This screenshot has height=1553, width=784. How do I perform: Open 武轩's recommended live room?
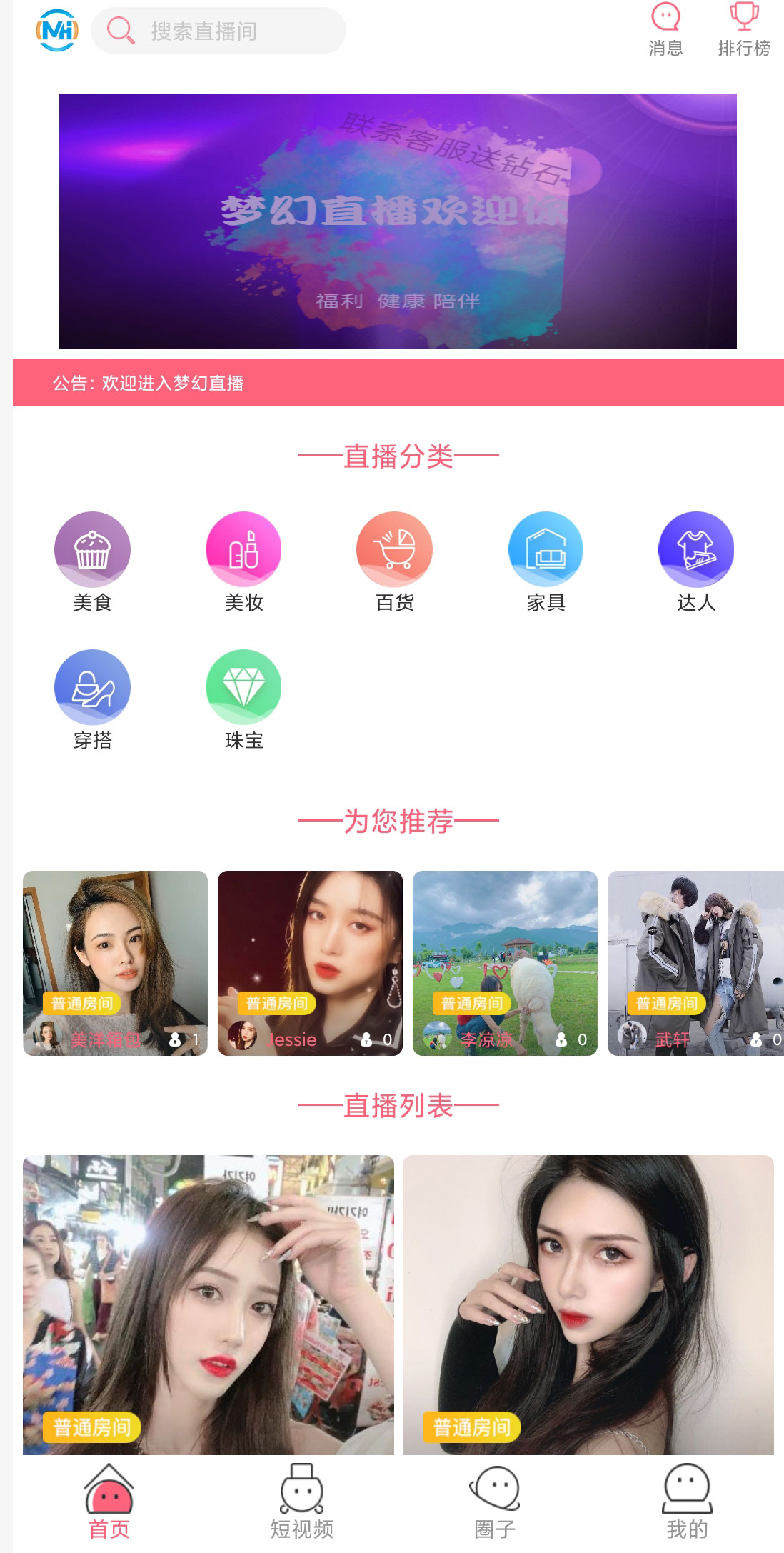click(x=696, y=962)
